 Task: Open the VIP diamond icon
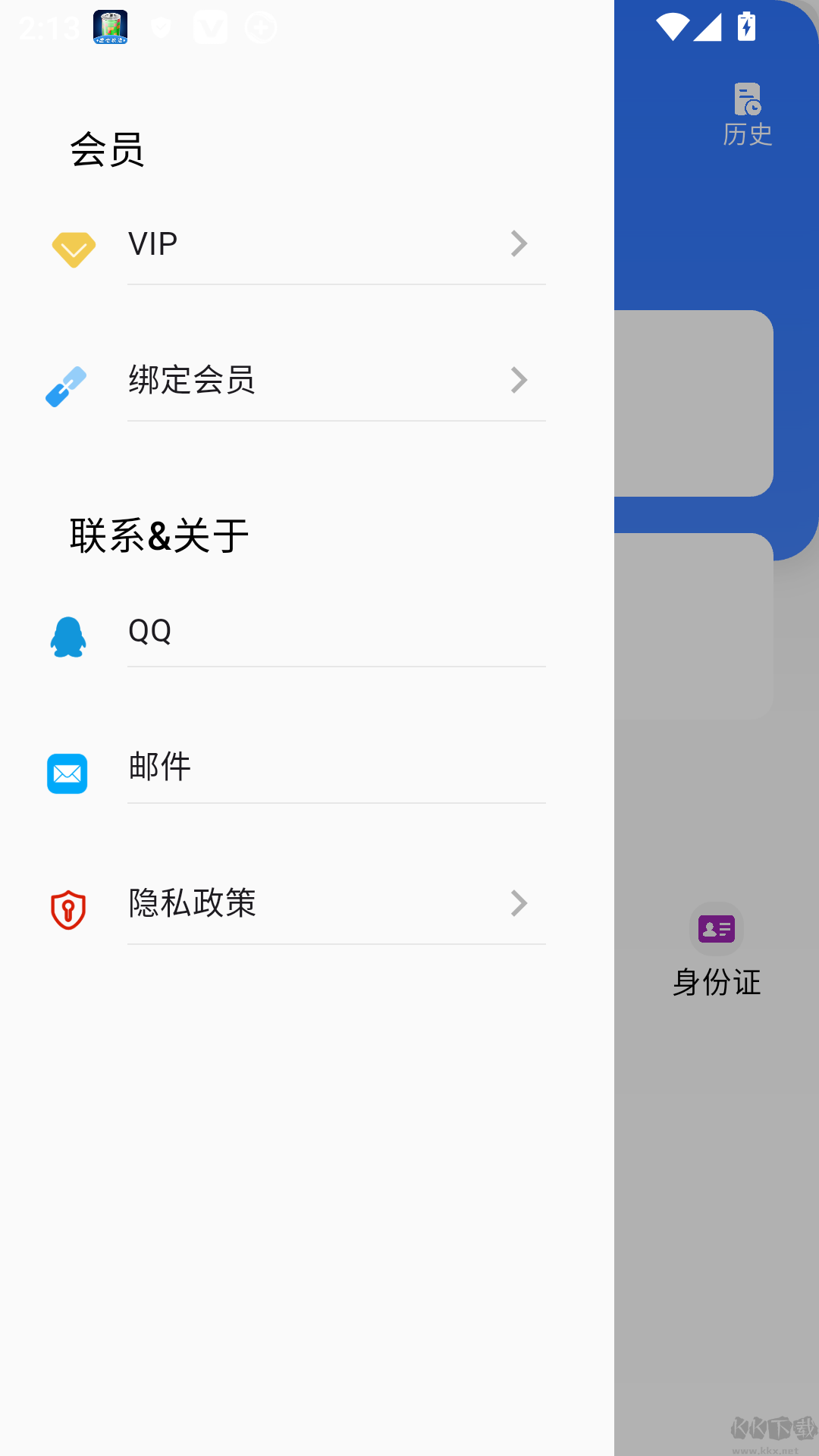pos(73,246)
